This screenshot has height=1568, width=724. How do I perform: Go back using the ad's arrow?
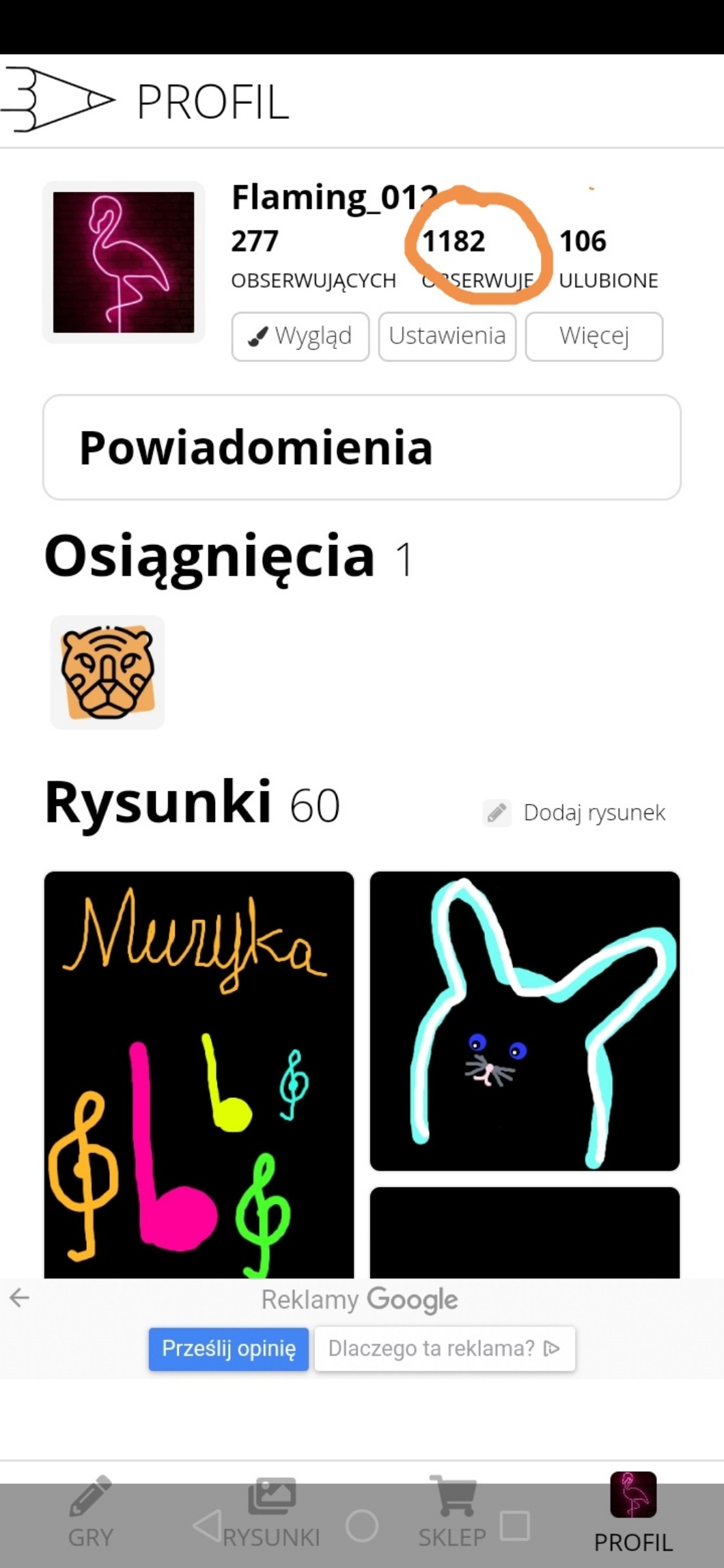click(19, 1298)
